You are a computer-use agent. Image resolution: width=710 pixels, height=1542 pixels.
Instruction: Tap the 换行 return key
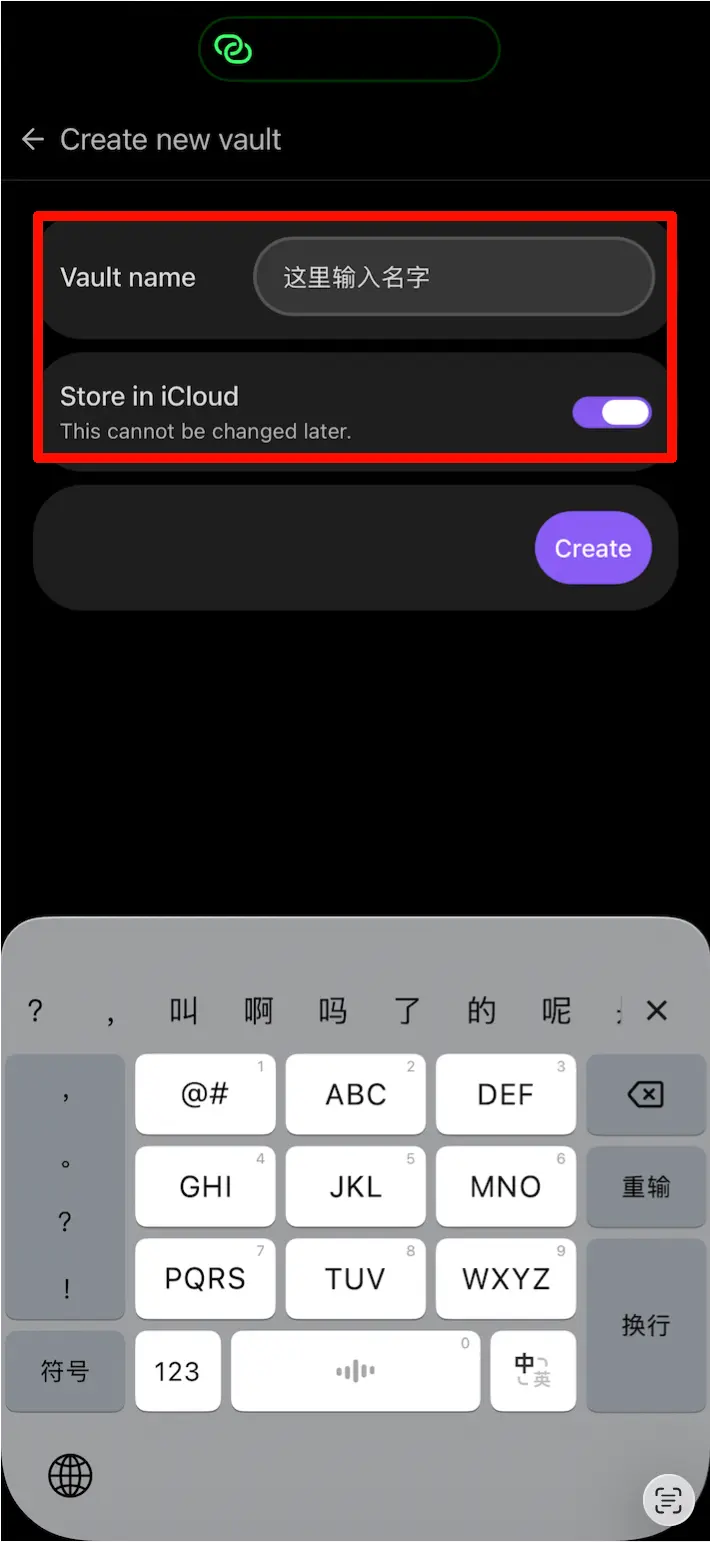pyautogui.click(x=645, y=1325)
